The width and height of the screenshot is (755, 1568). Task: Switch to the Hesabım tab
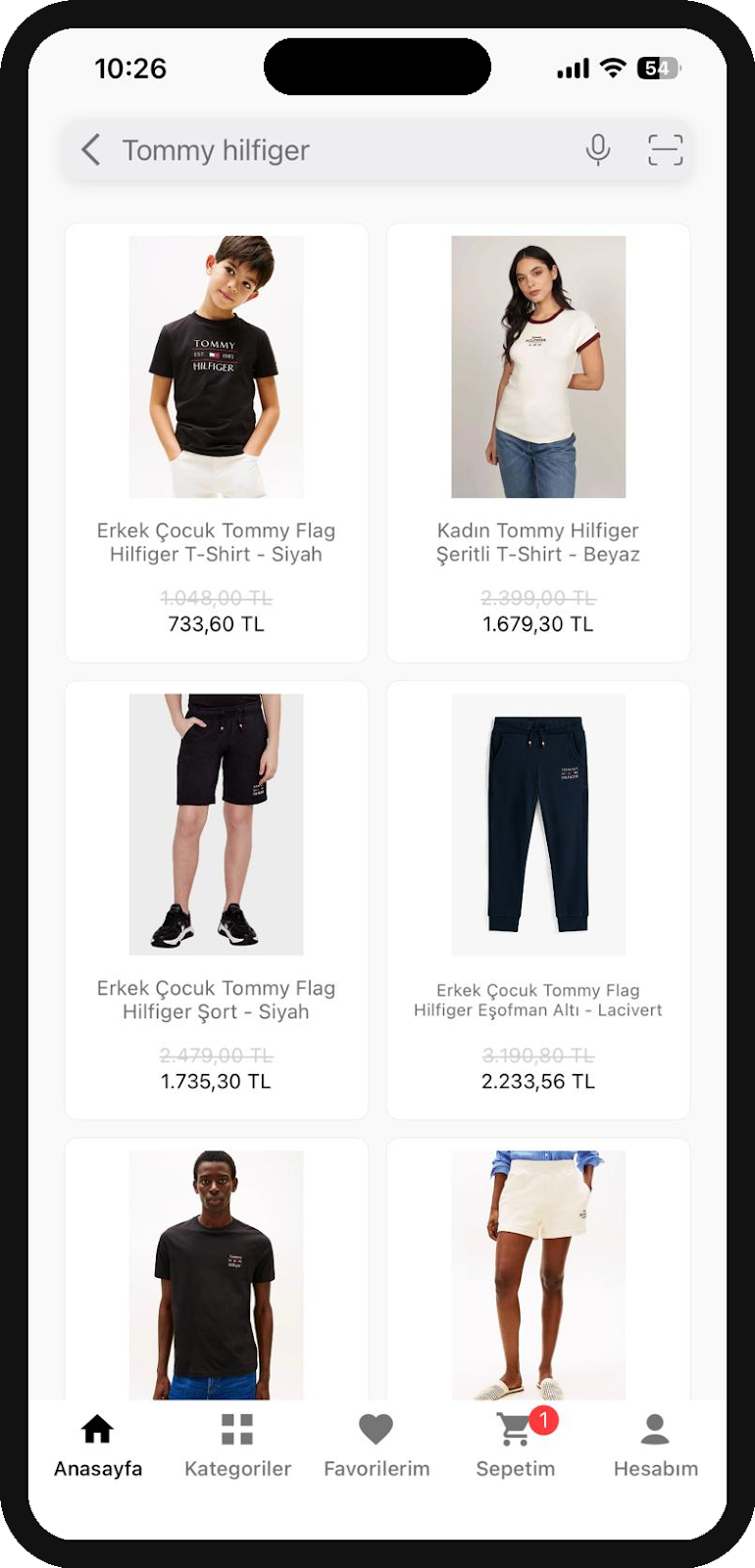655,1445
